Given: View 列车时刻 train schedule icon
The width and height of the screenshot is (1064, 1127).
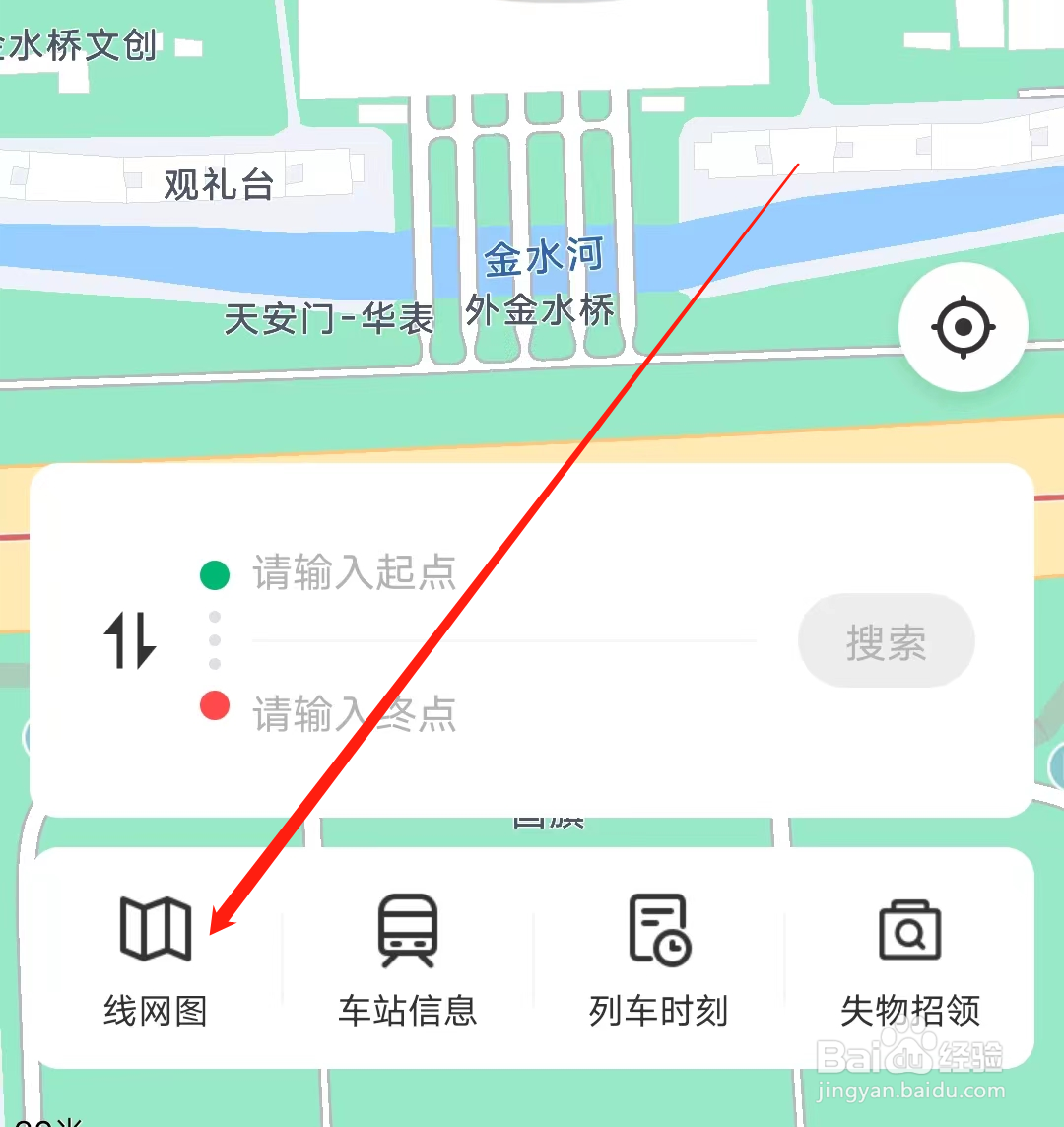Looking at the screenshot, I should [x=657, y=956].
